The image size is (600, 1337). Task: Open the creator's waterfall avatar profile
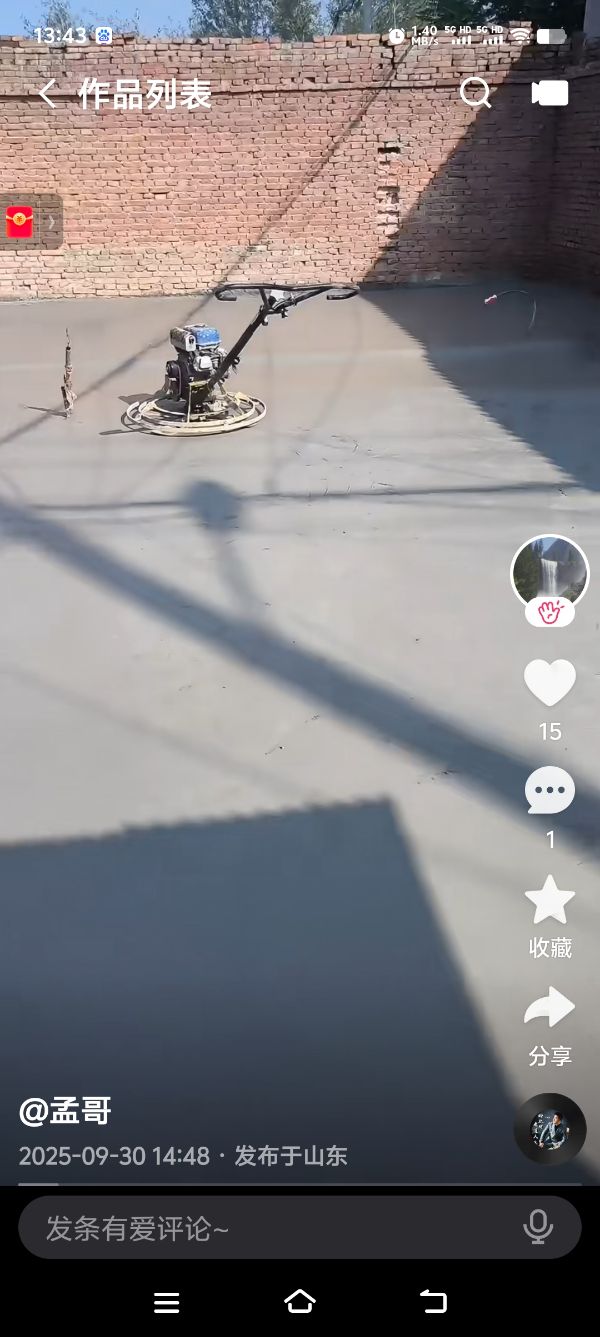point(549,573)
